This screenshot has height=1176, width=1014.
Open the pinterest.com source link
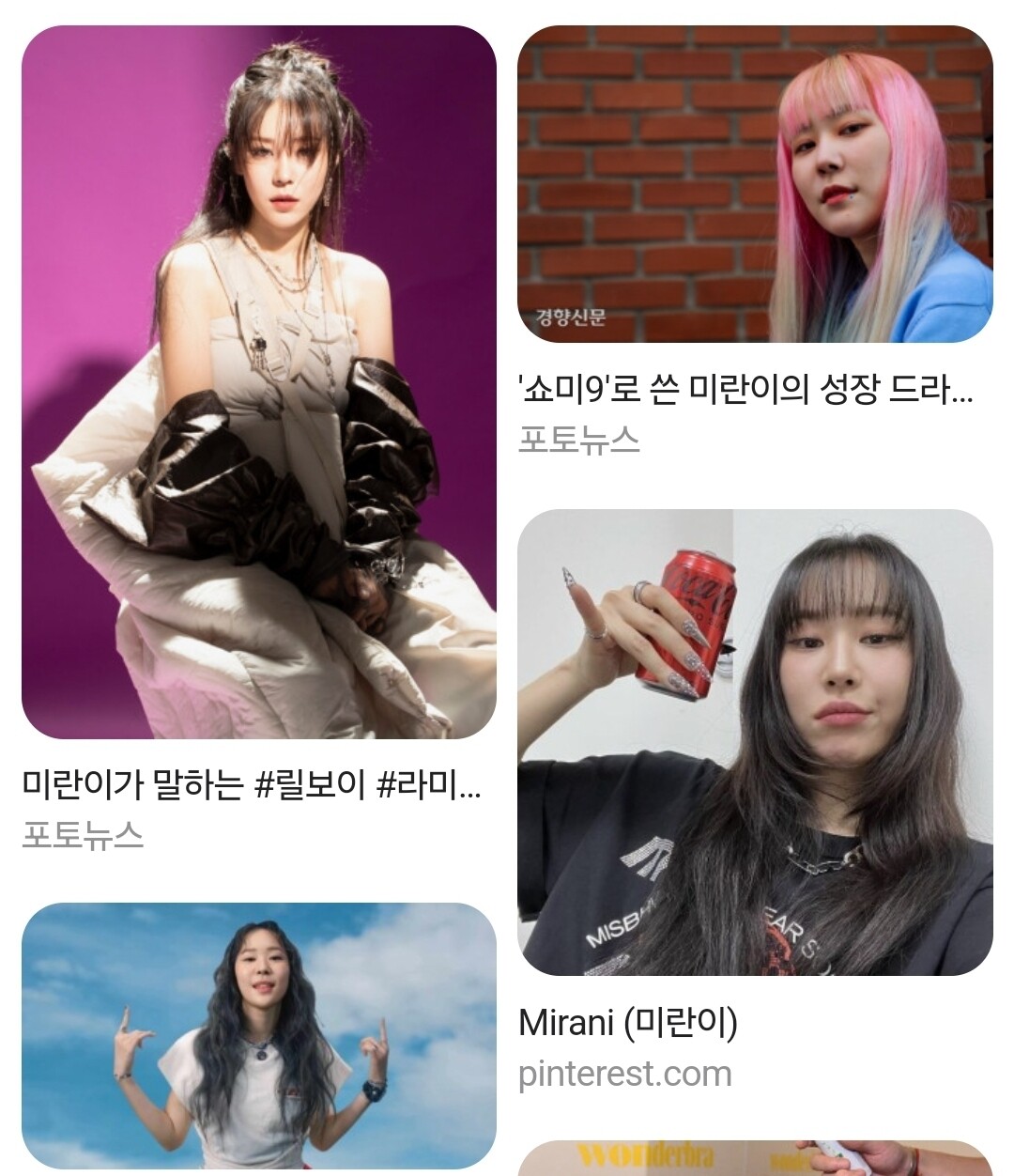tap(625, 1074)
